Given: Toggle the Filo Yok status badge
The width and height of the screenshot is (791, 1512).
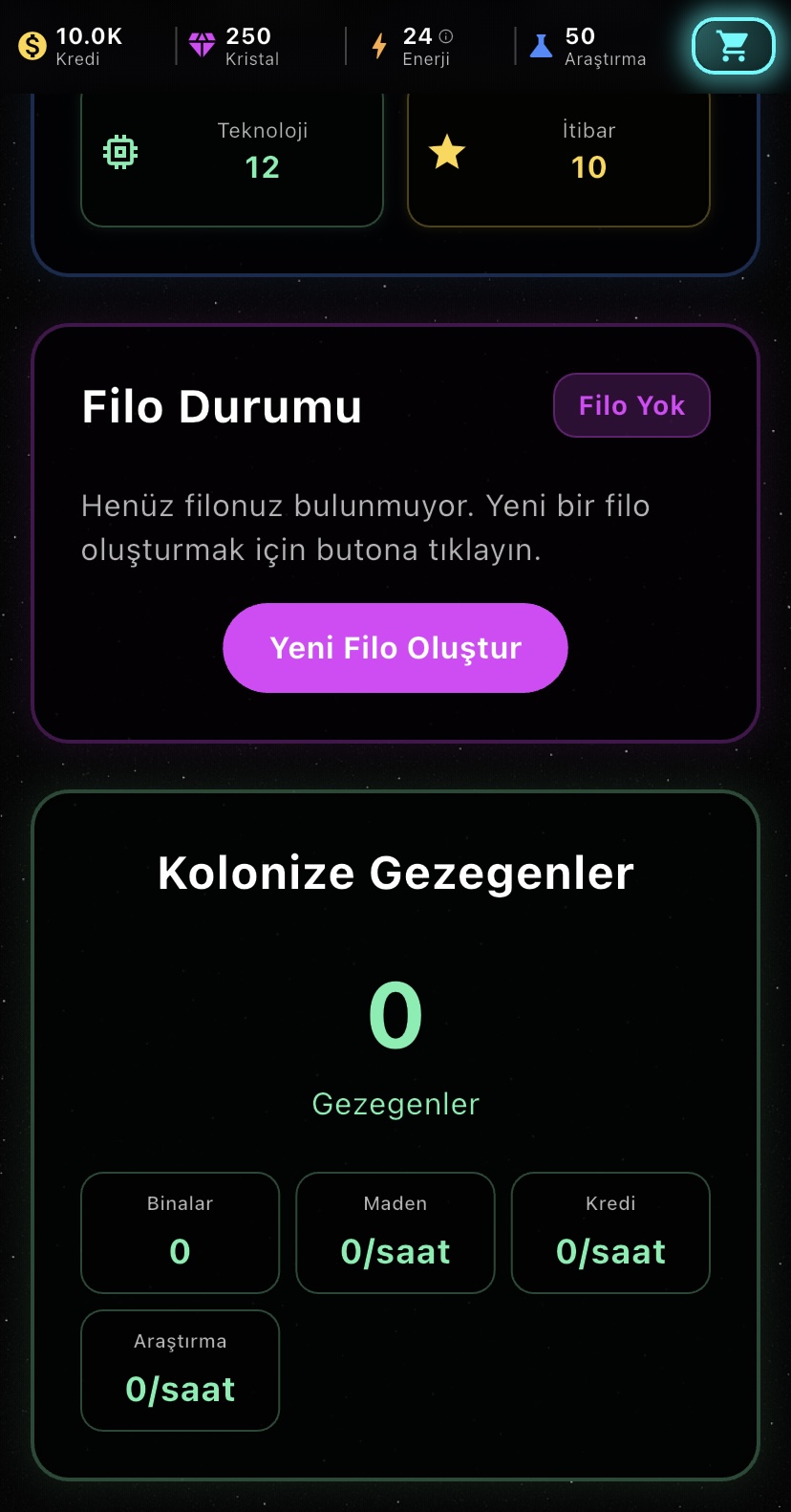Looking at the screenshot, I should pyautogui.click(x=631, y=405).
